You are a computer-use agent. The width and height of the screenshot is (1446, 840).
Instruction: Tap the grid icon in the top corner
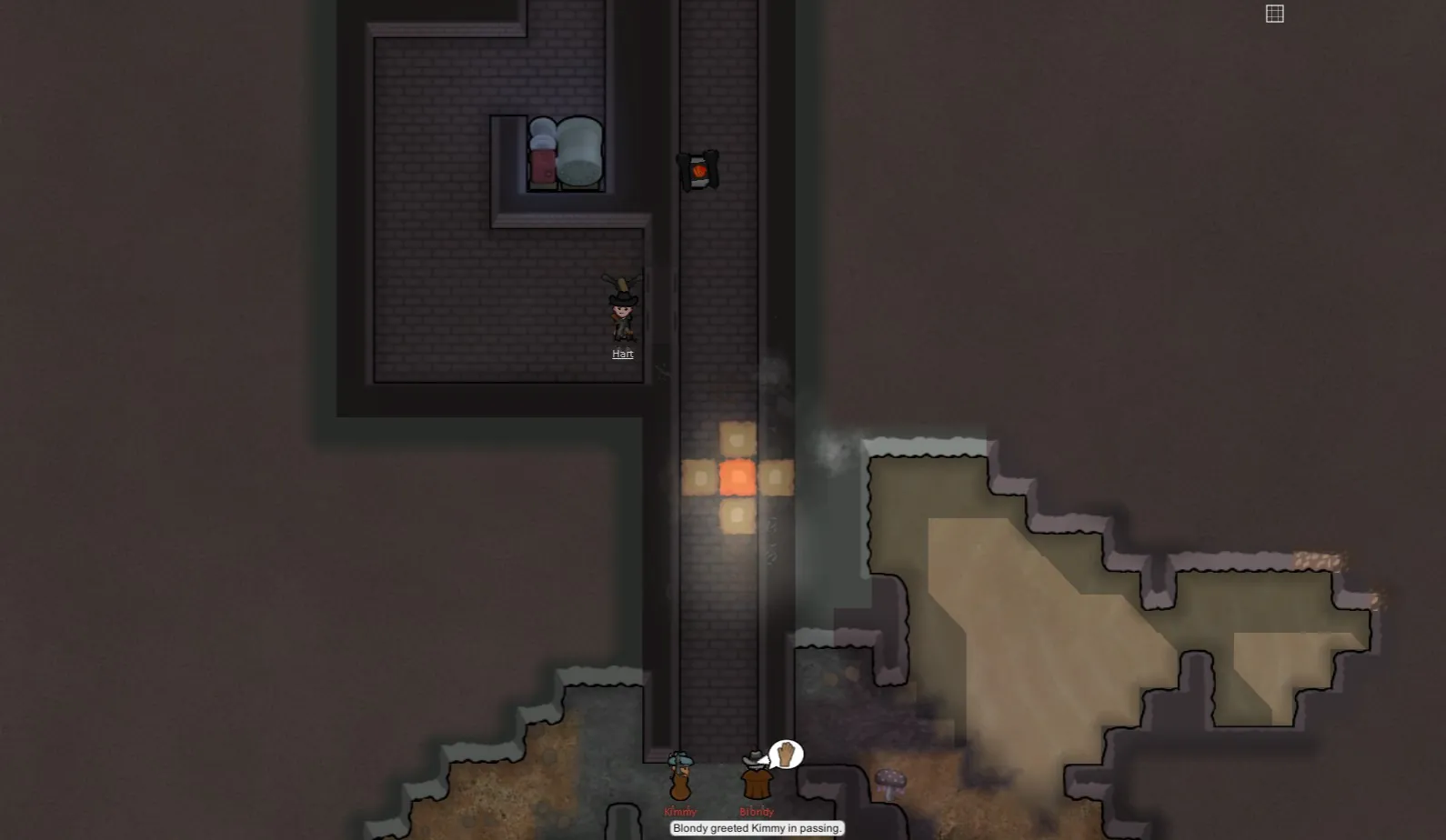[x=1274, y=14]
